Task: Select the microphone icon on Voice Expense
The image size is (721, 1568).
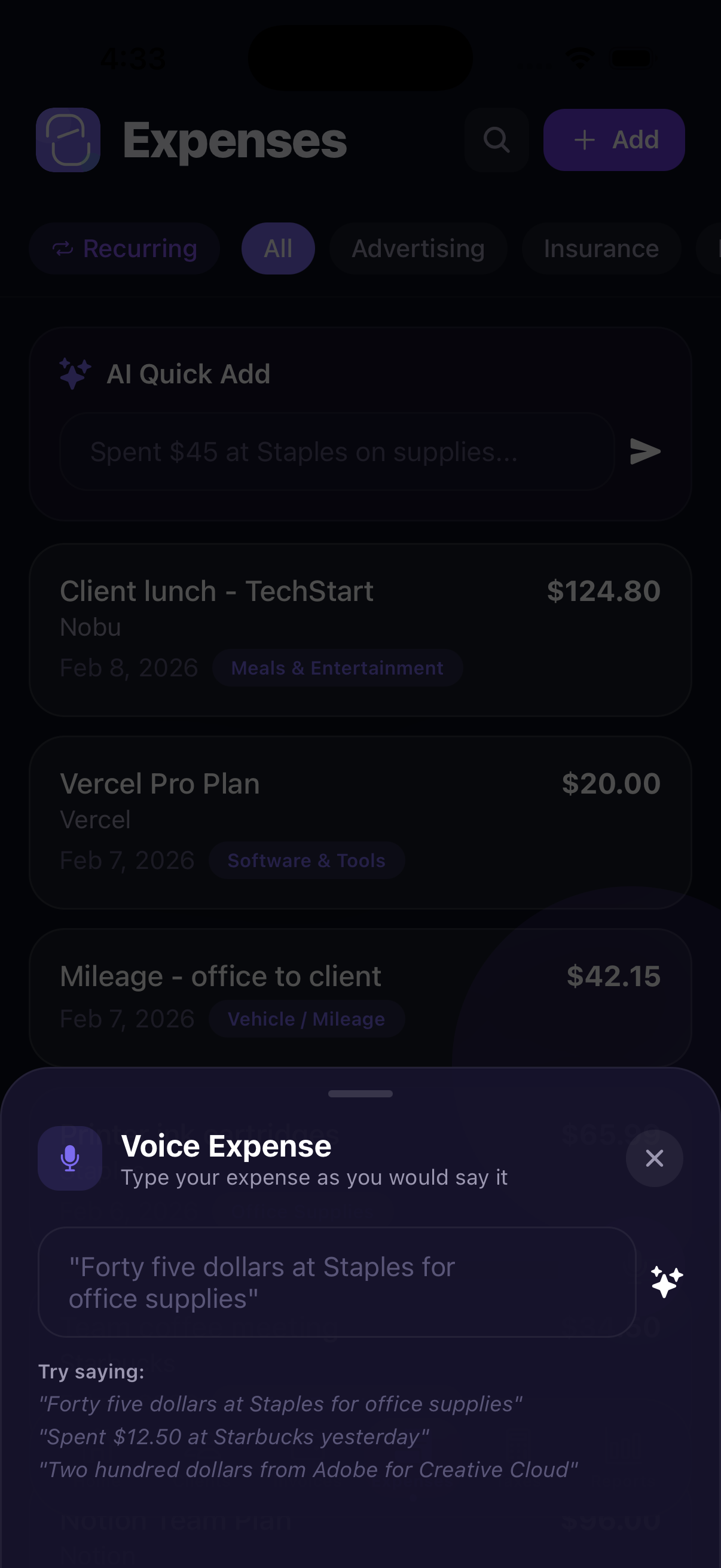Action: coord(69,1158)
